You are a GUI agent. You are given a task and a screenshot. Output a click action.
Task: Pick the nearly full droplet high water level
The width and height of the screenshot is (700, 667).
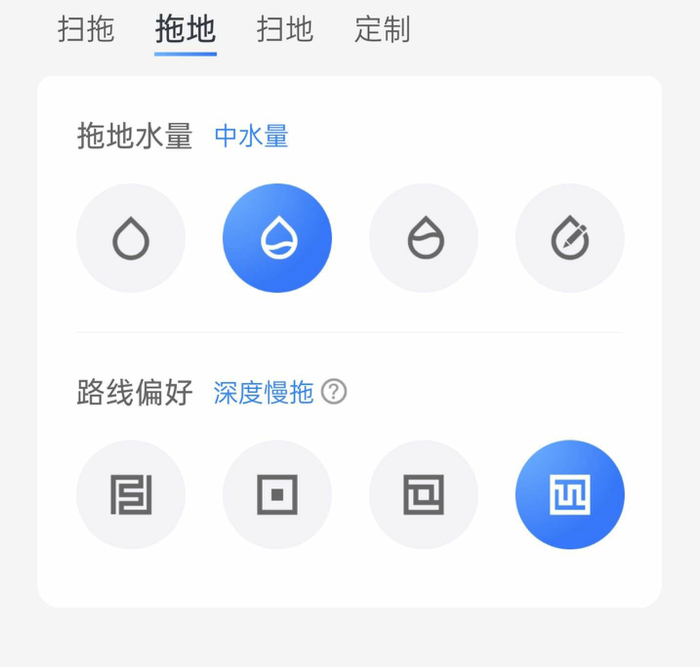pos(424,238)
